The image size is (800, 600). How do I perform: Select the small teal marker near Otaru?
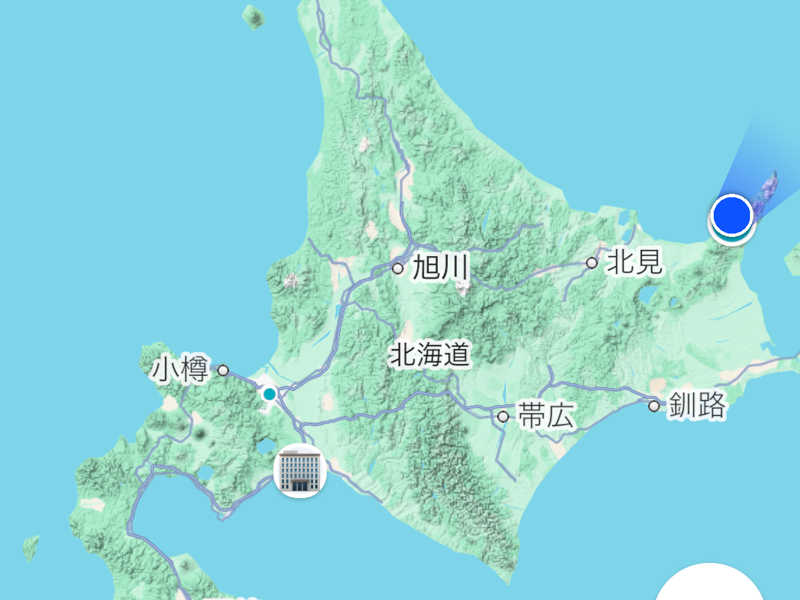(269, 394)
